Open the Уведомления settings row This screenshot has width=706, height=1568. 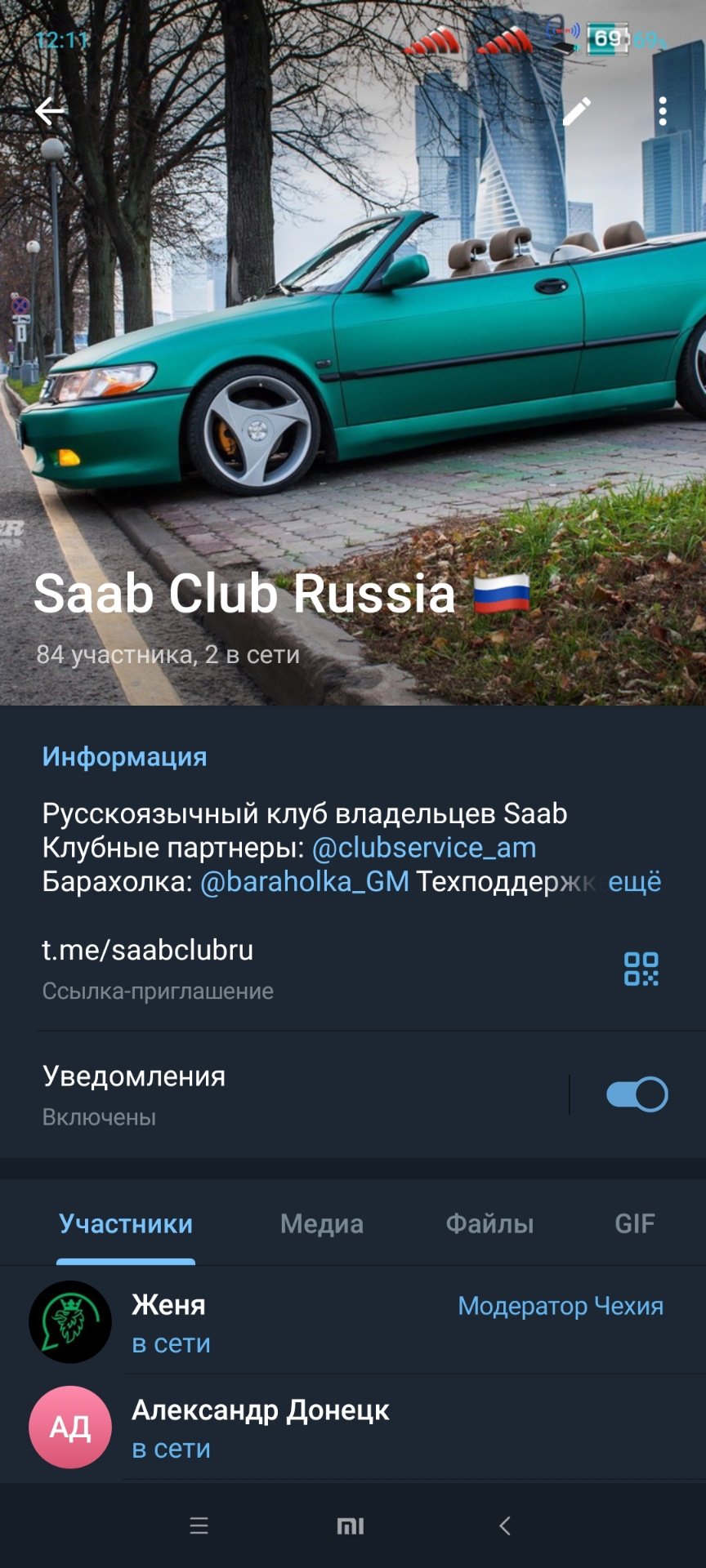tap(245, 1093)
